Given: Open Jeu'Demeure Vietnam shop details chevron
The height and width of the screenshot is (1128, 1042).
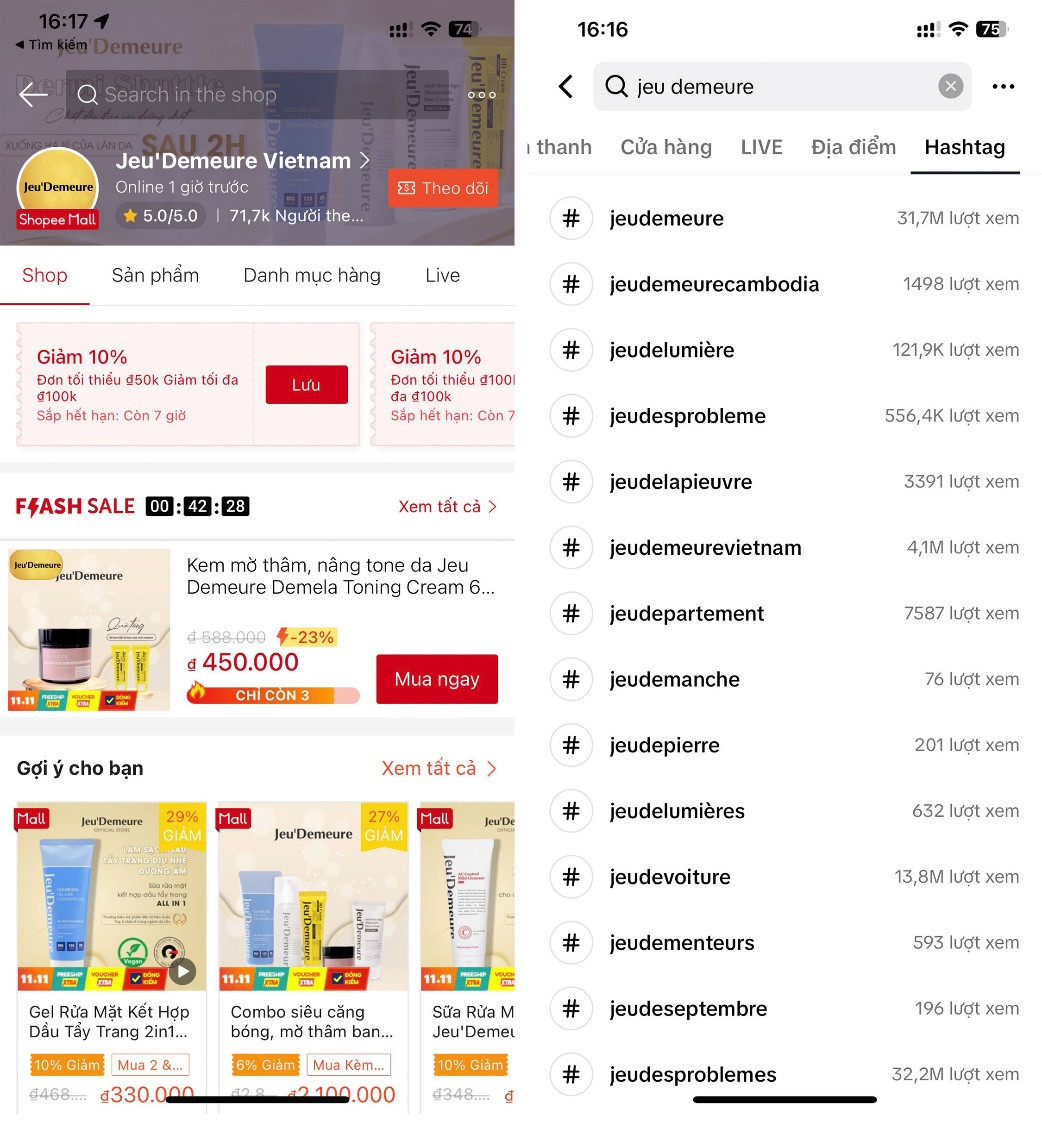Looking at the screenshot, I should pyautogui.click(x=365, y=161).
